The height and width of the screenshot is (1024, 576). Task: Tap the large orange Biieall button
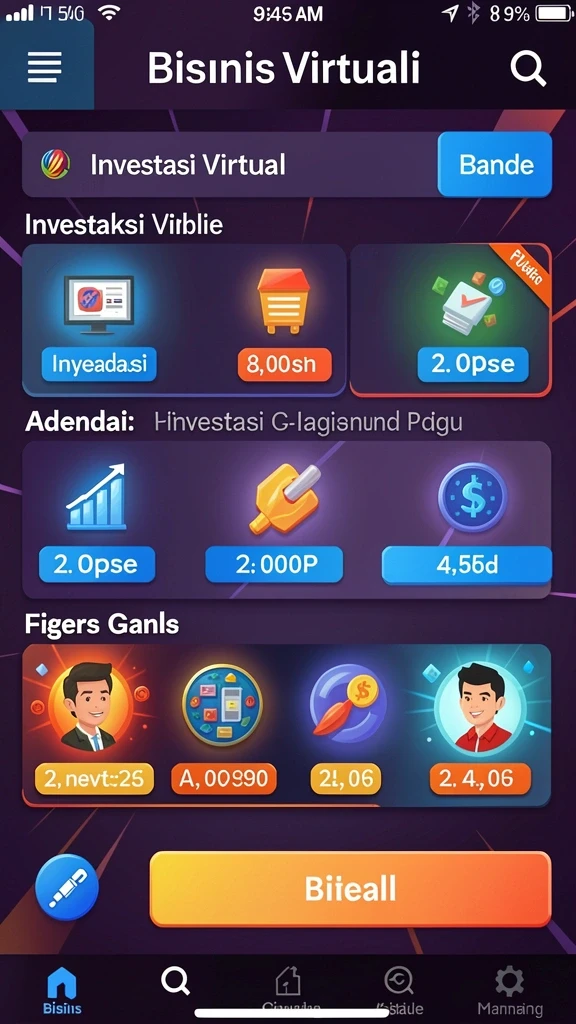tap(350, 889)
